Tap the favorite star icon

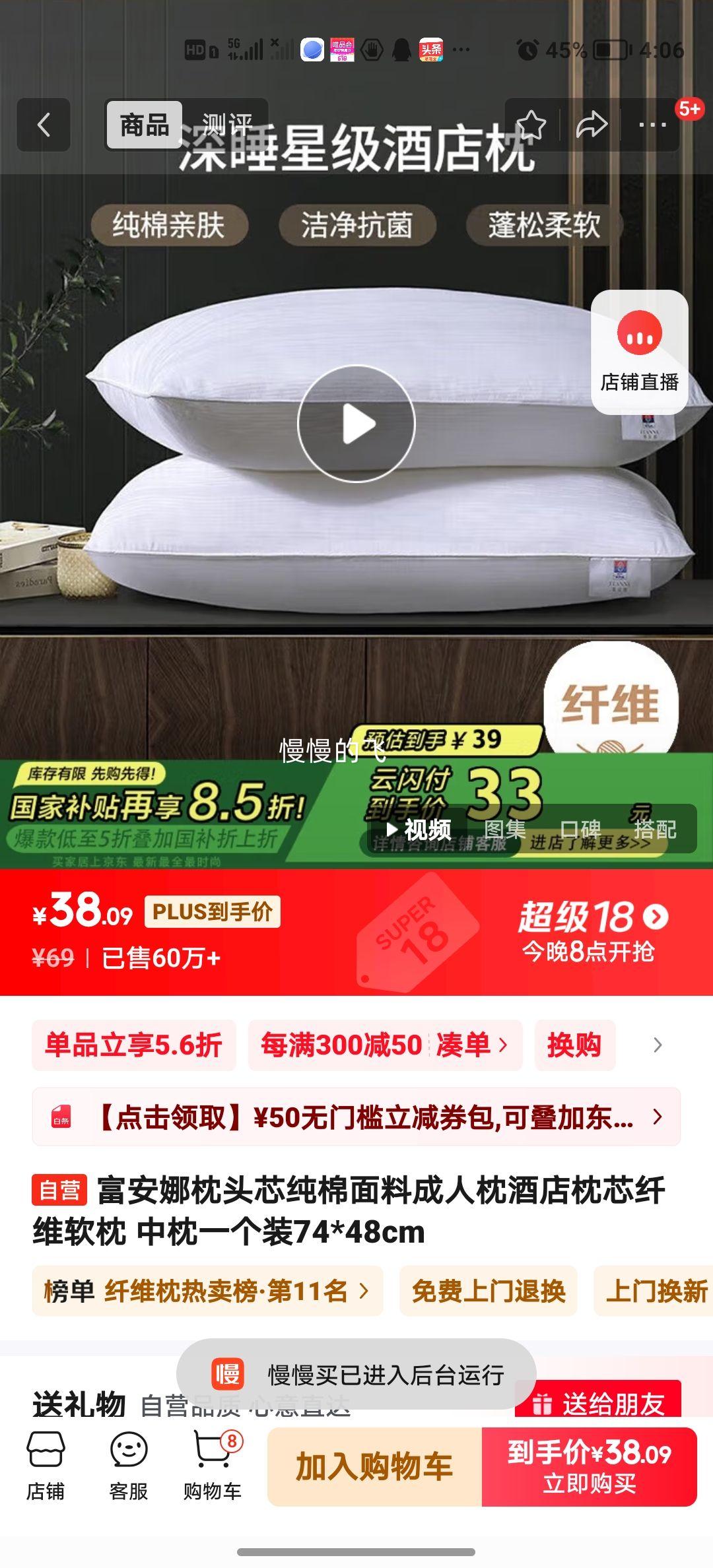pos(532,123)
